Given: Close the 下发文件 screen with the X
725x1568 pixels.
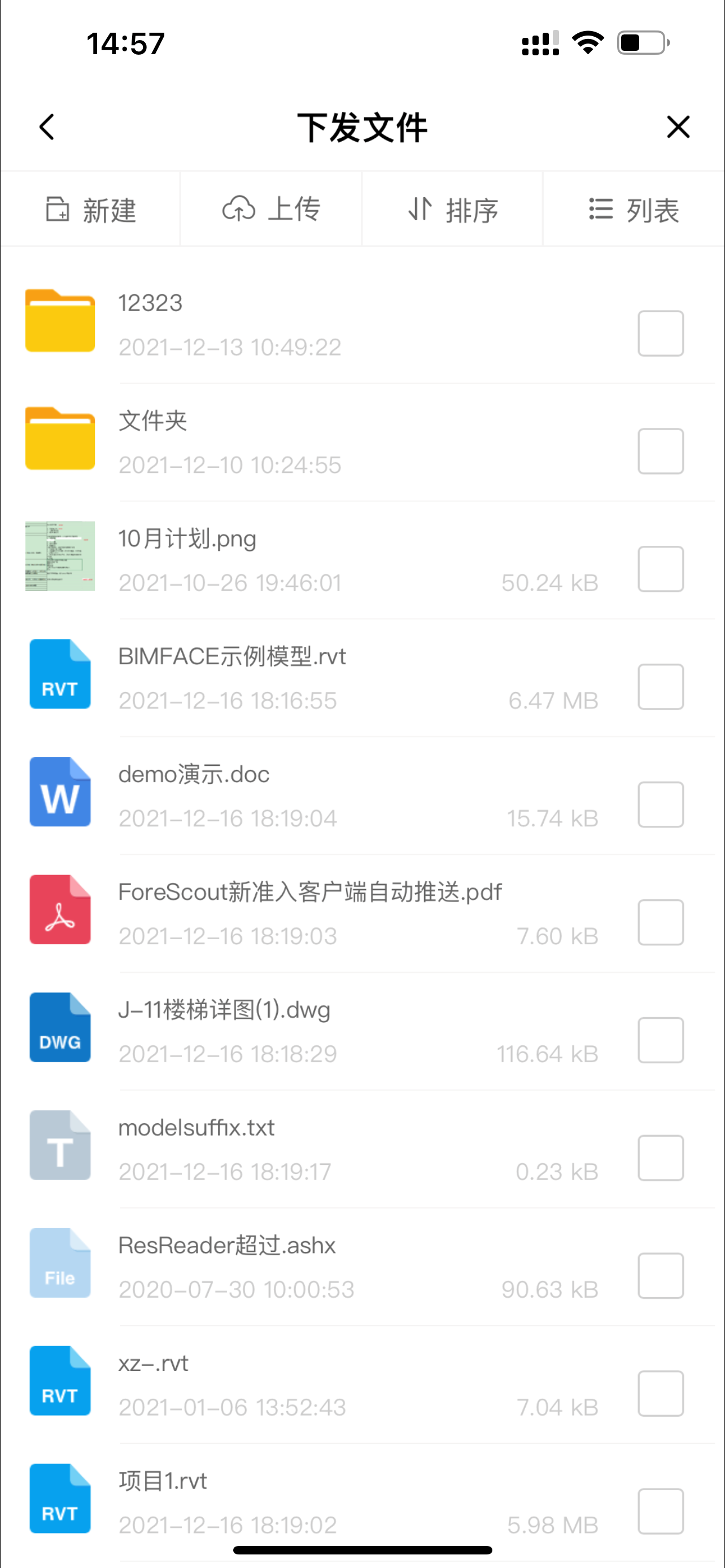Looking at the screenshot, I should click(x=678, y=127).
